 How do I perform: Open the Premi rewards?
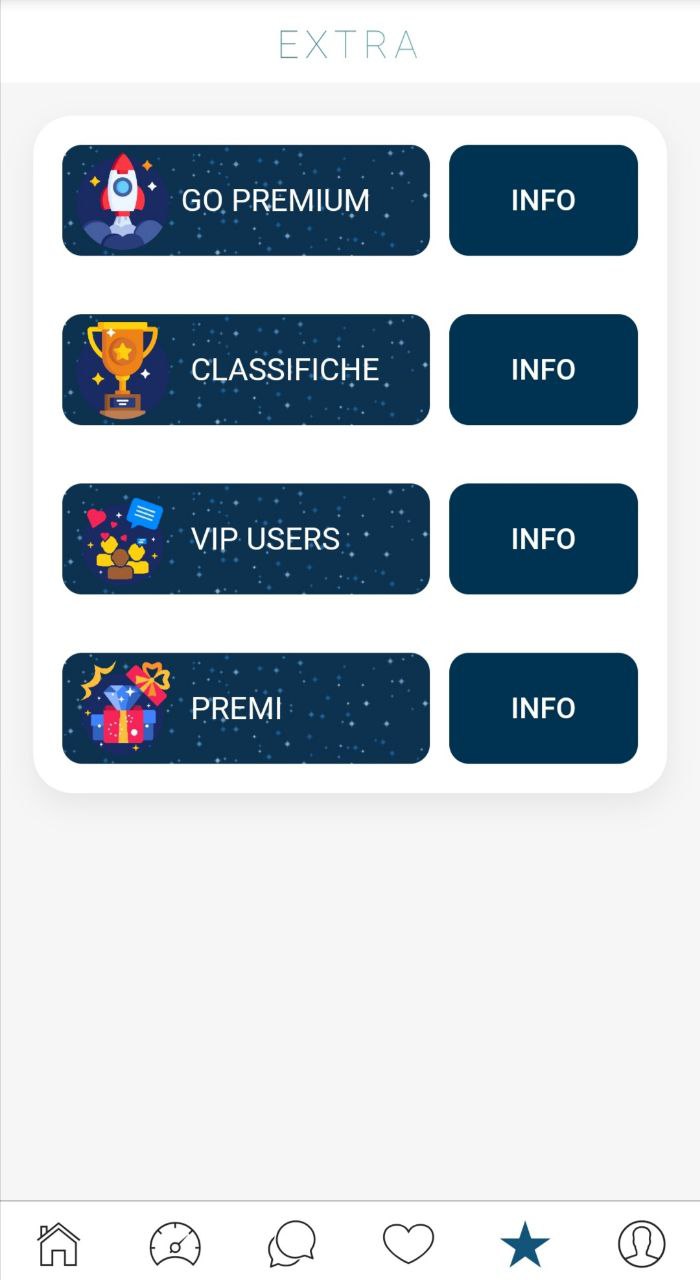click(x=246, y=708)
